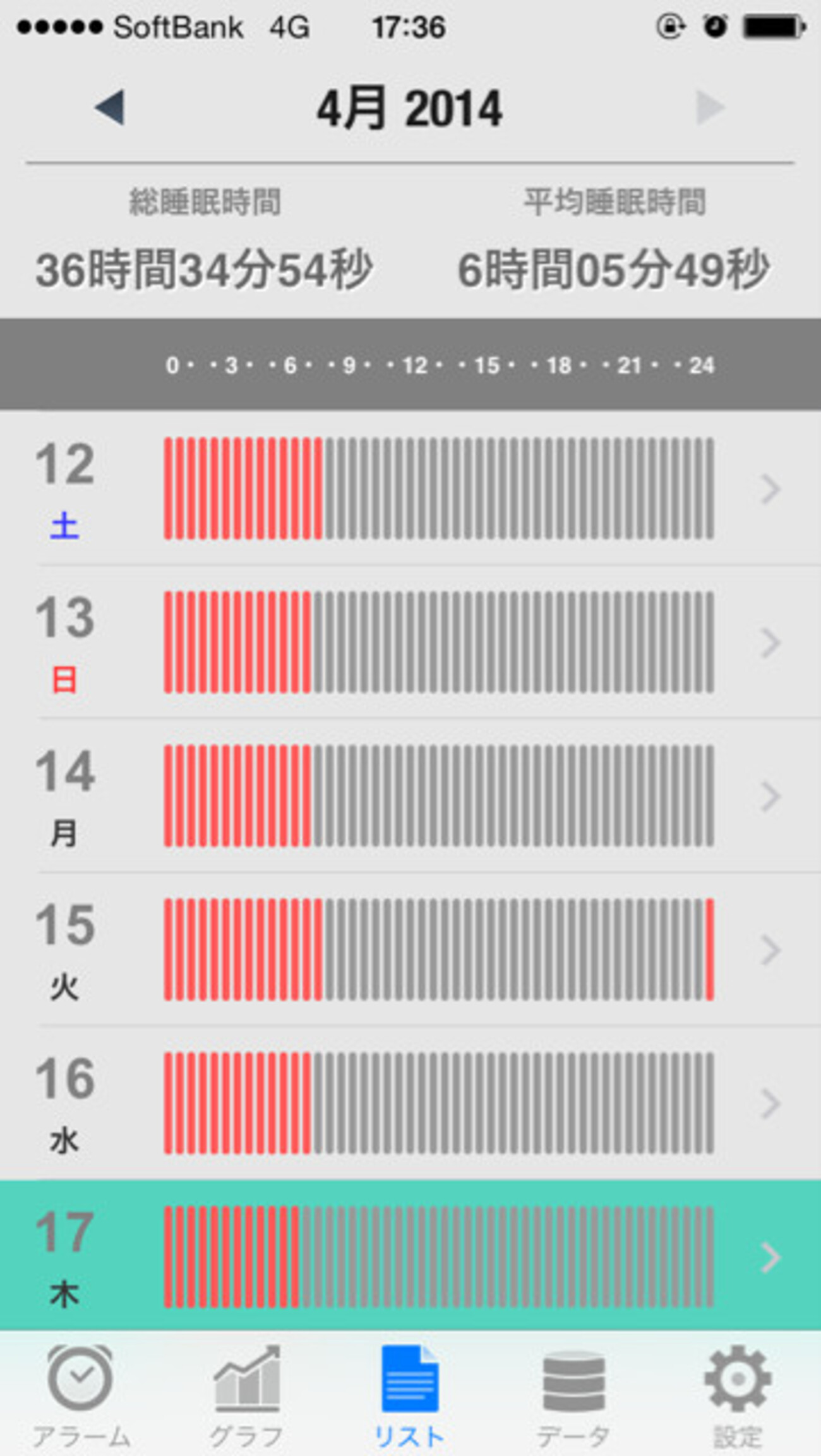Open sleep record for 12 土

pyautogui.click(x=410, y=488)
